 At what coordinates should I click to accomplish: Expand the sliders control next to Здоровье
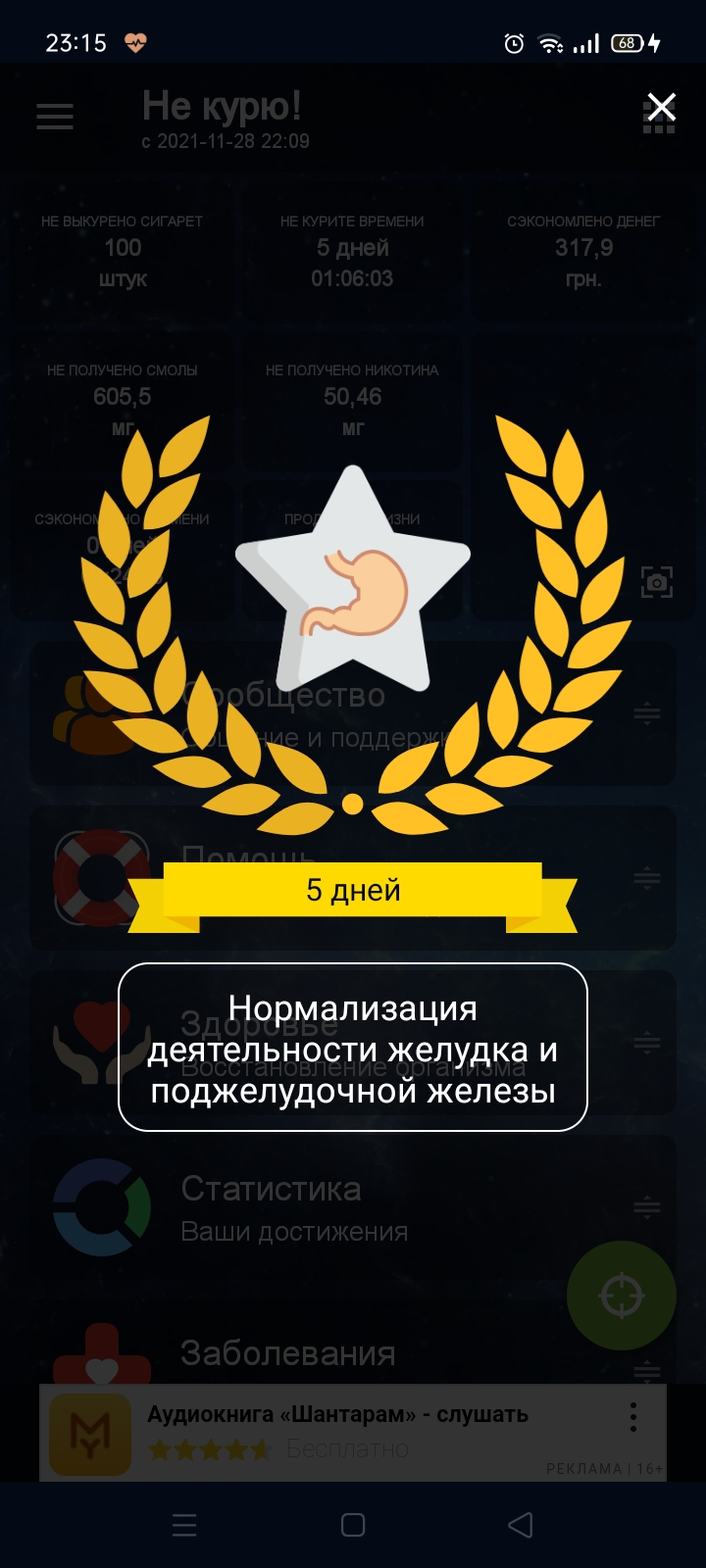(x=647, y=1042)
